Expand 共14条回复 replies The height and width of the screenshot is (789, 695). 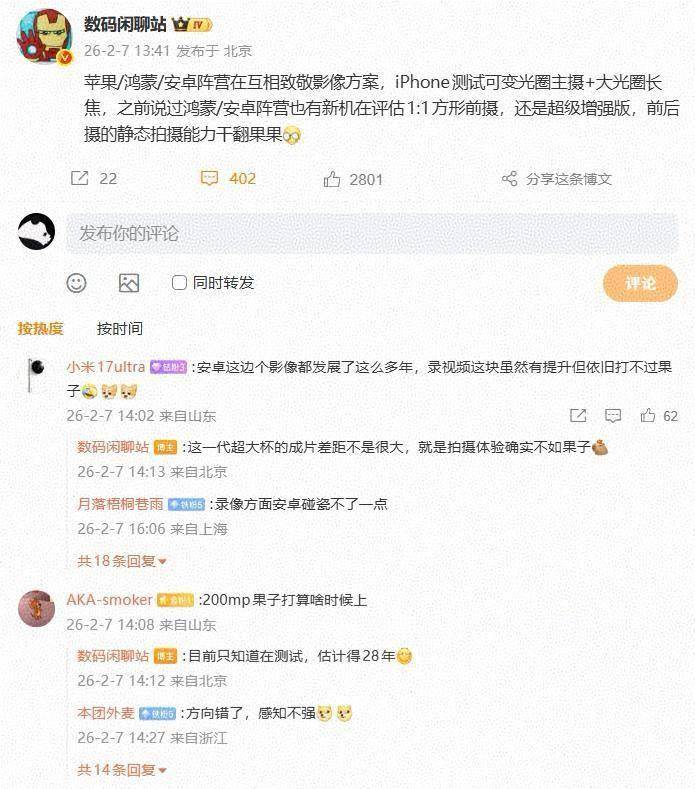[x=122, y=769]
